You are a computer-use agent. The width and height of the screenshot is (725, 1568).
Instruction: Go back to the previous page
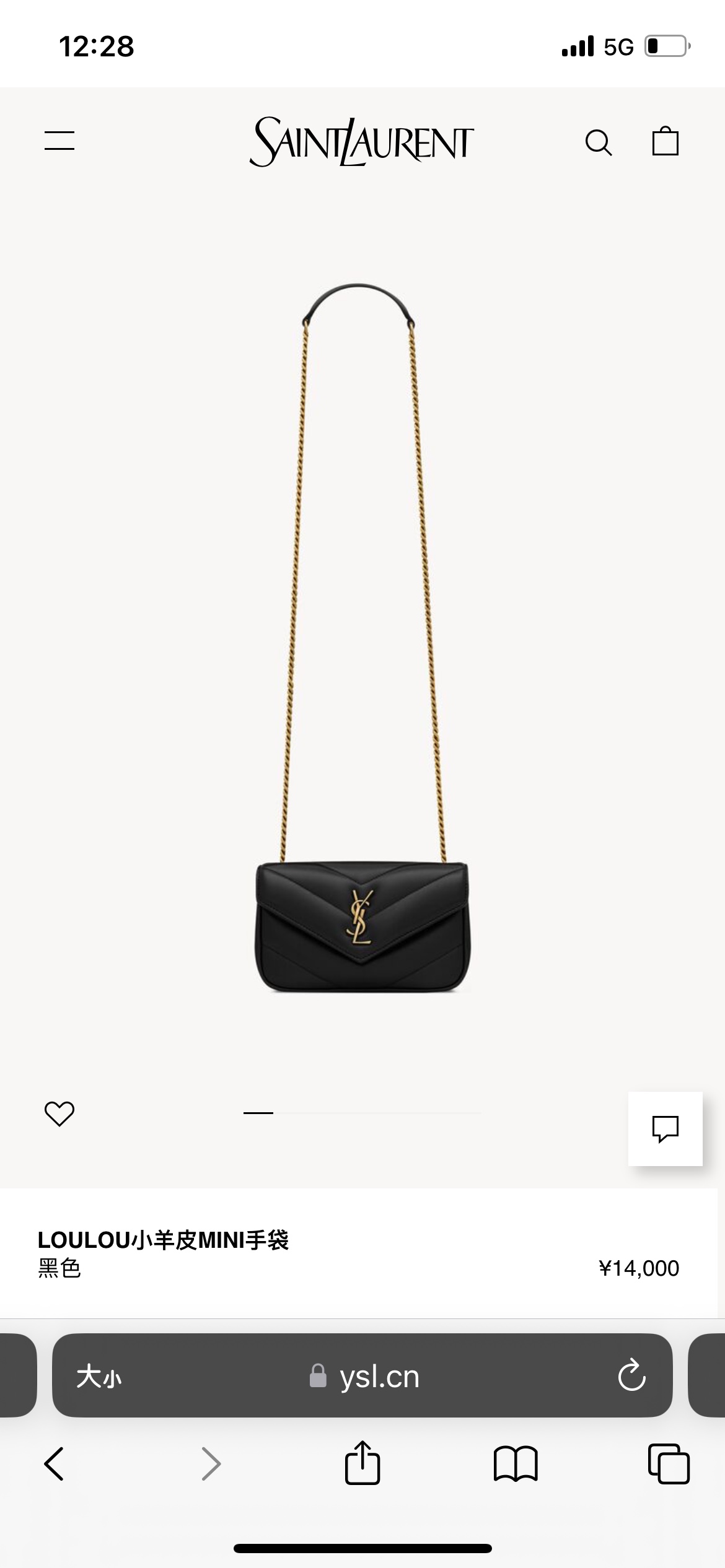(x=55, y=1464)
